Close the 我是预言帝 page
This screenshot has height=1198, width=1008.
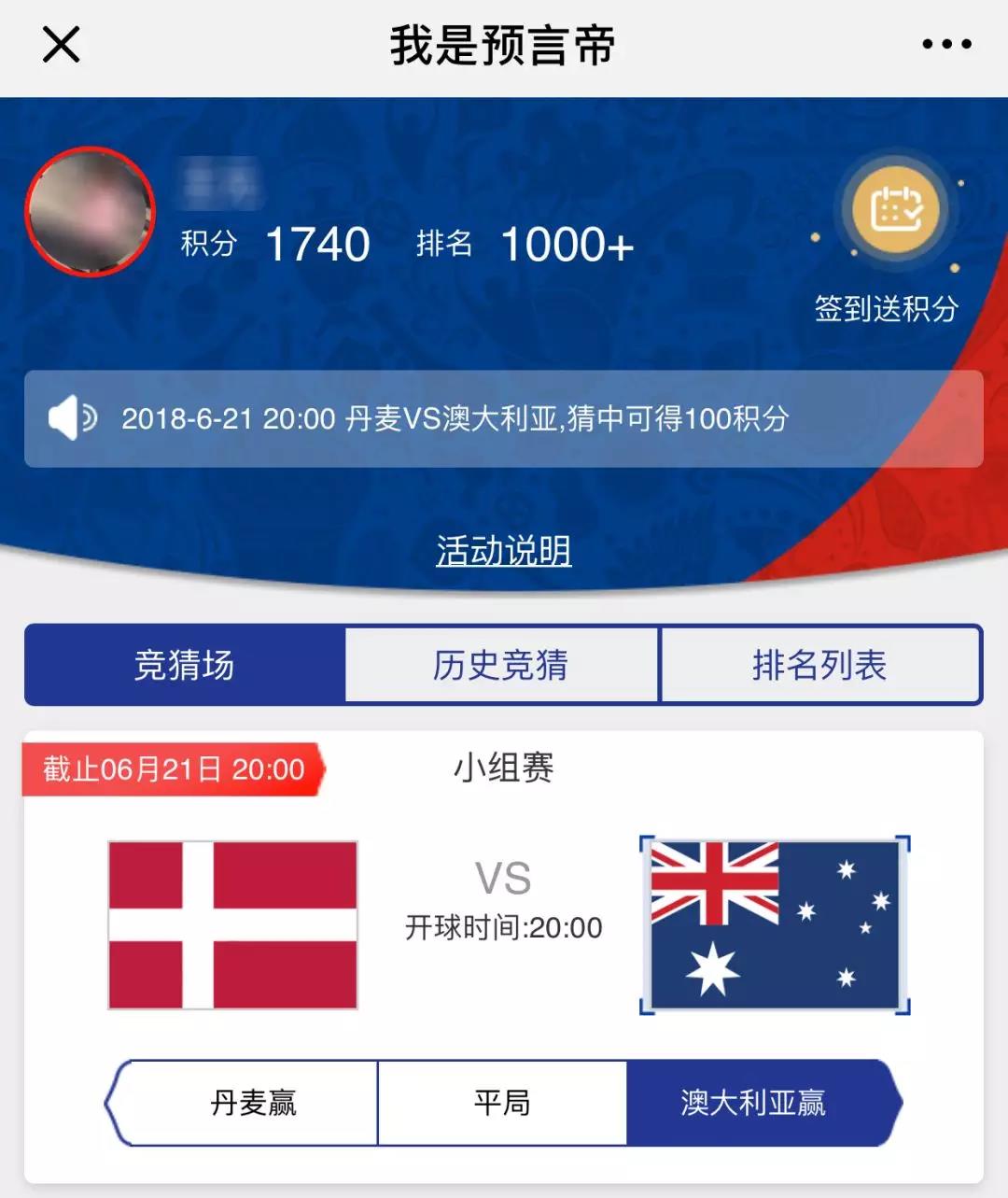pyautogui.click(x=62, y=44)
